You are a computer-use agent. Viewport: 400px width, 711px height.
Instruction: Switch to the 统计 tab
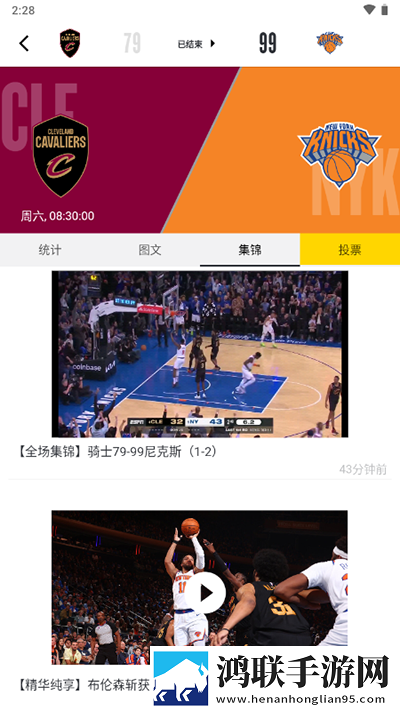point(50,250)
